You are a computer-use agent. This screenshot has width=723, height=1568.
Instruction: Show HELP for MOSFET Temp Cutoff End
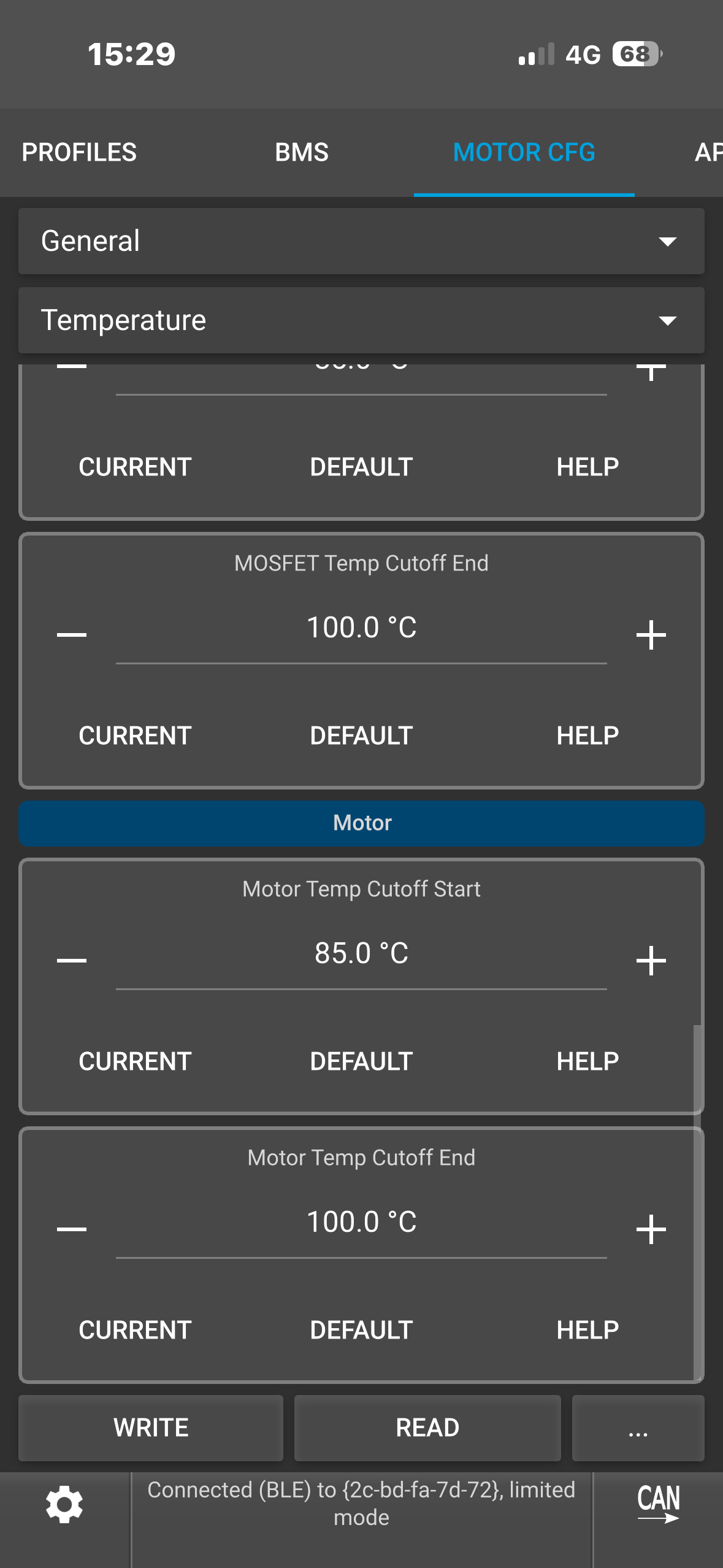coord(587,736)
